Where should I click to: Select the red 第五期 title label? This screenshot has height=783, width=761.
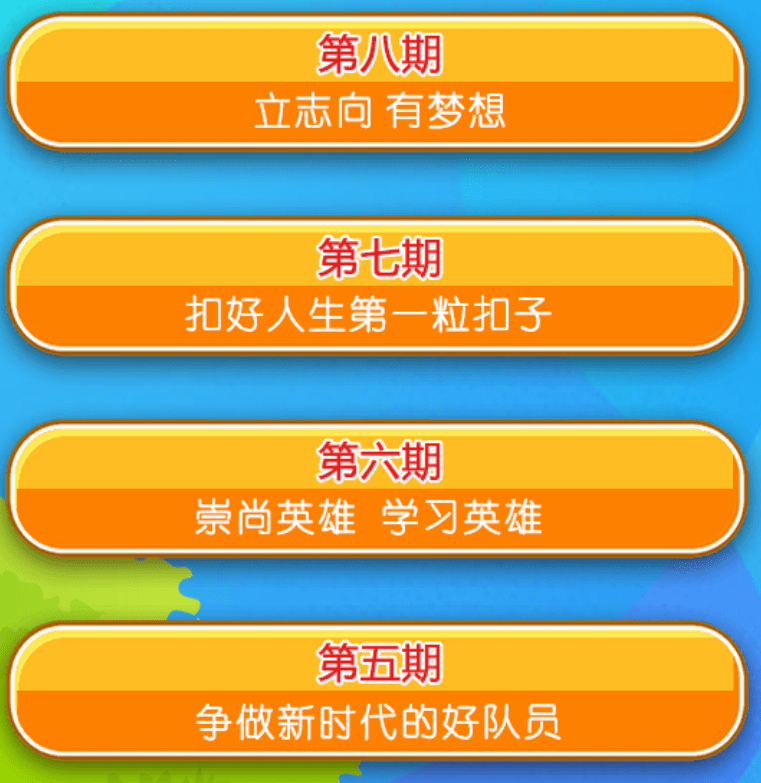click(x=380, y=664)
